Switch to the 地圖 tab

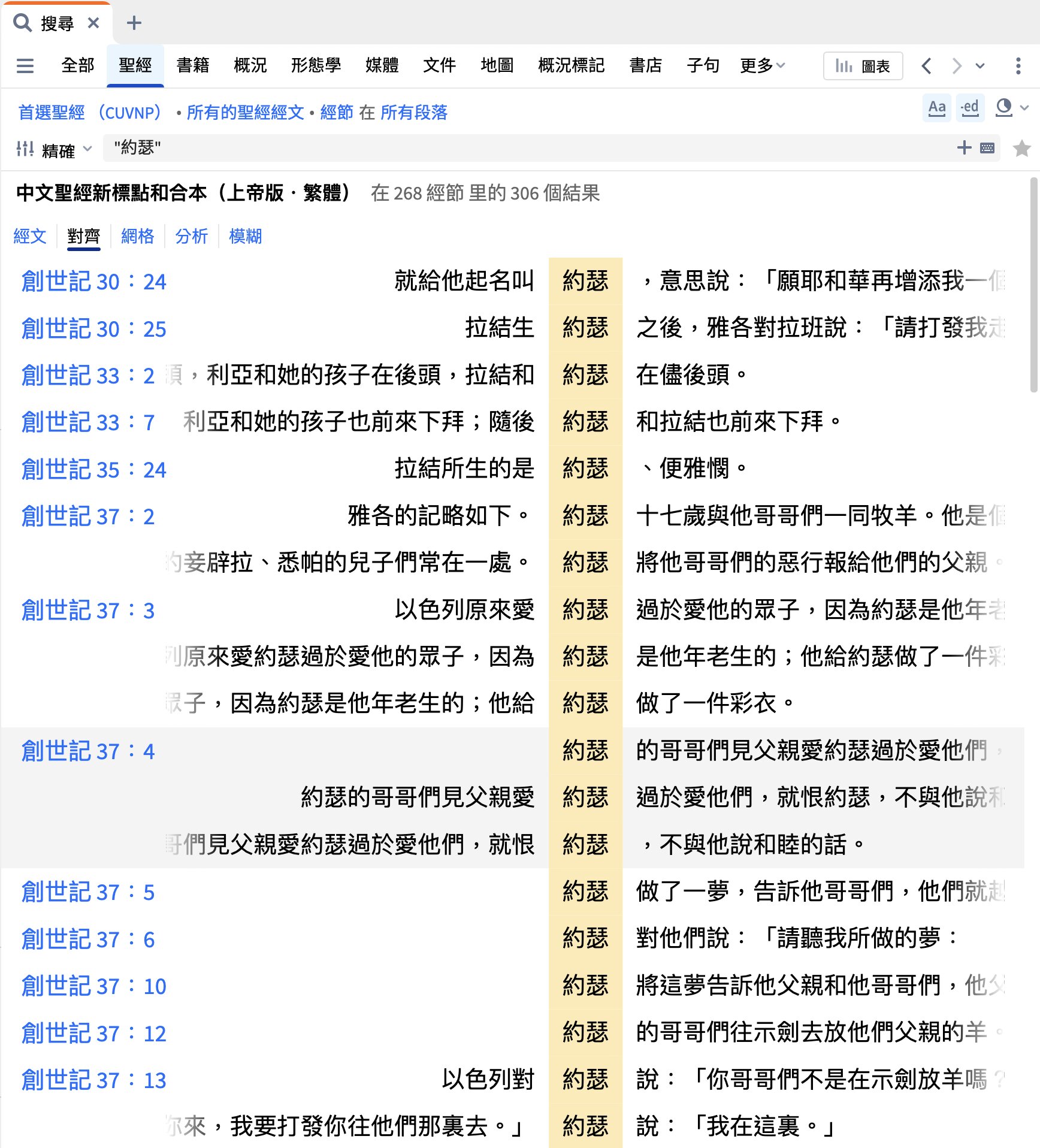[x=497, y=65]
